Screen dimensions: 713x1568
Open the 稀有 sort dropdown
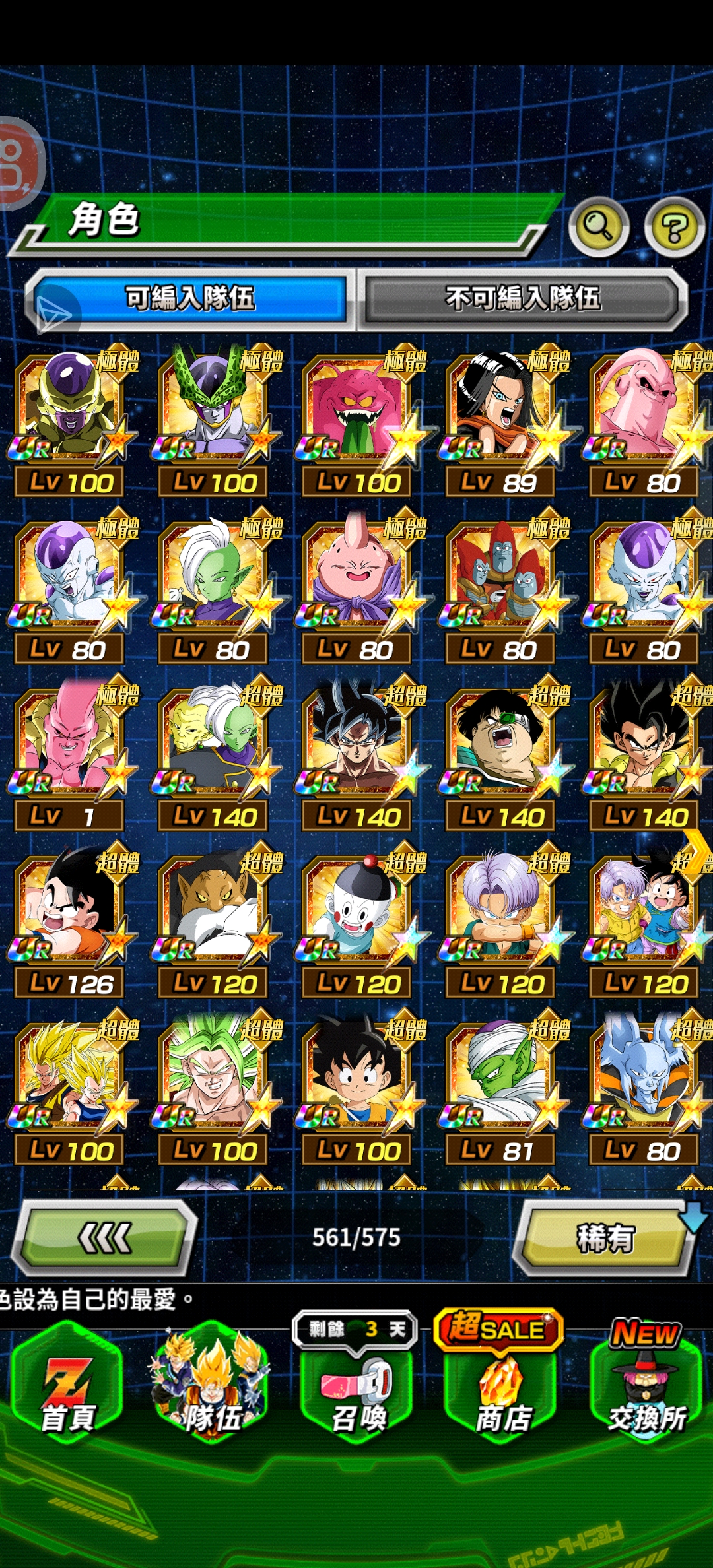[605, 1238]
